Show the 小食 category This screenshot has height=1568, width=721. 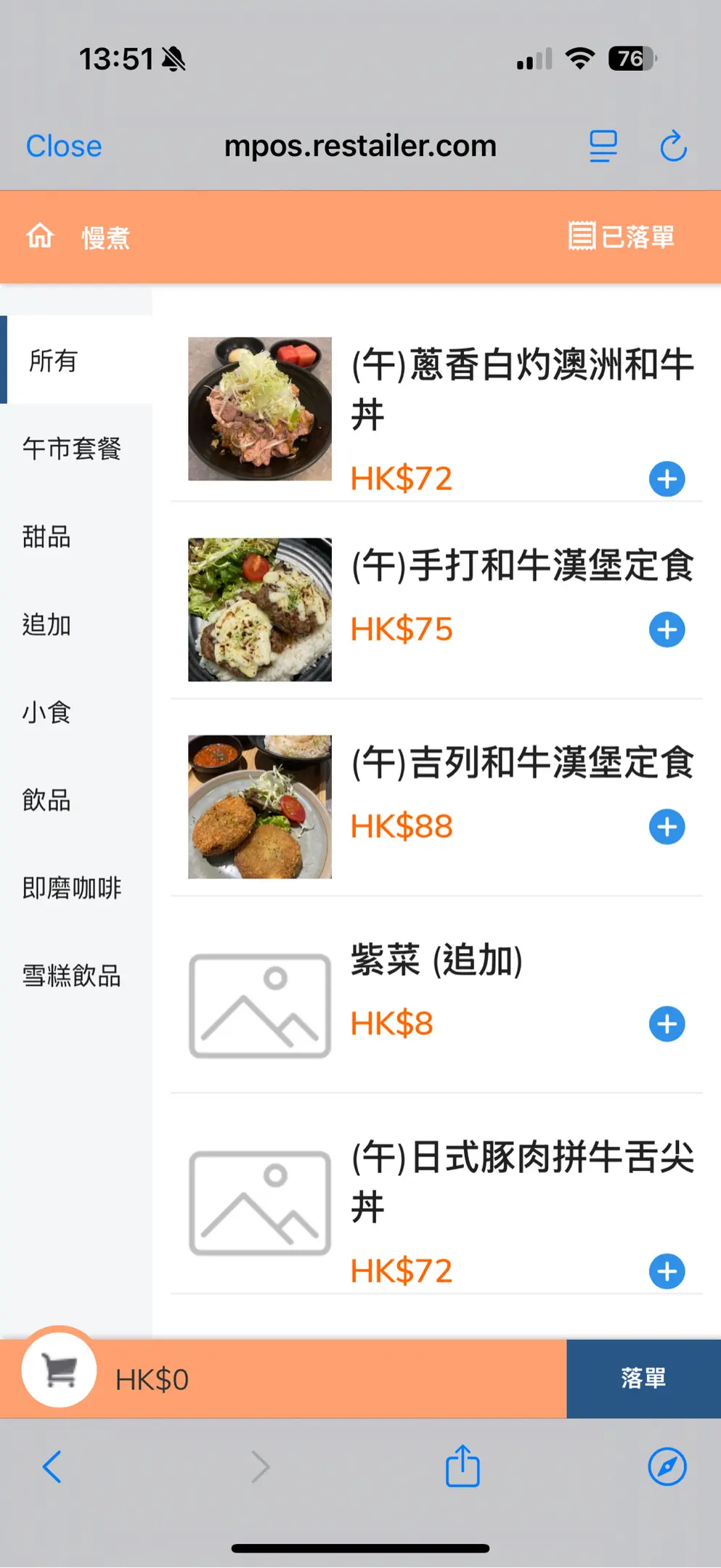click(46, 712)
